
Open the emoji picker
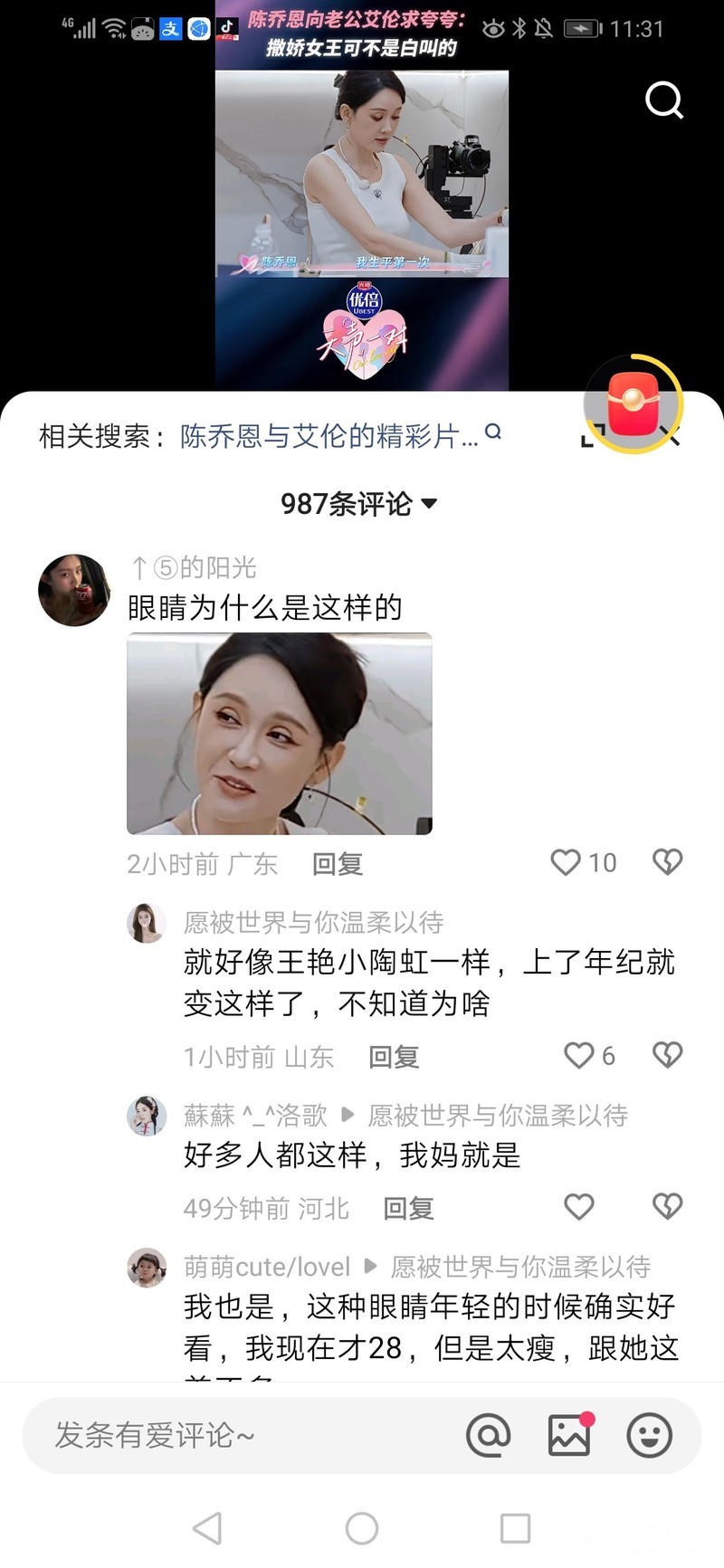650,1435
